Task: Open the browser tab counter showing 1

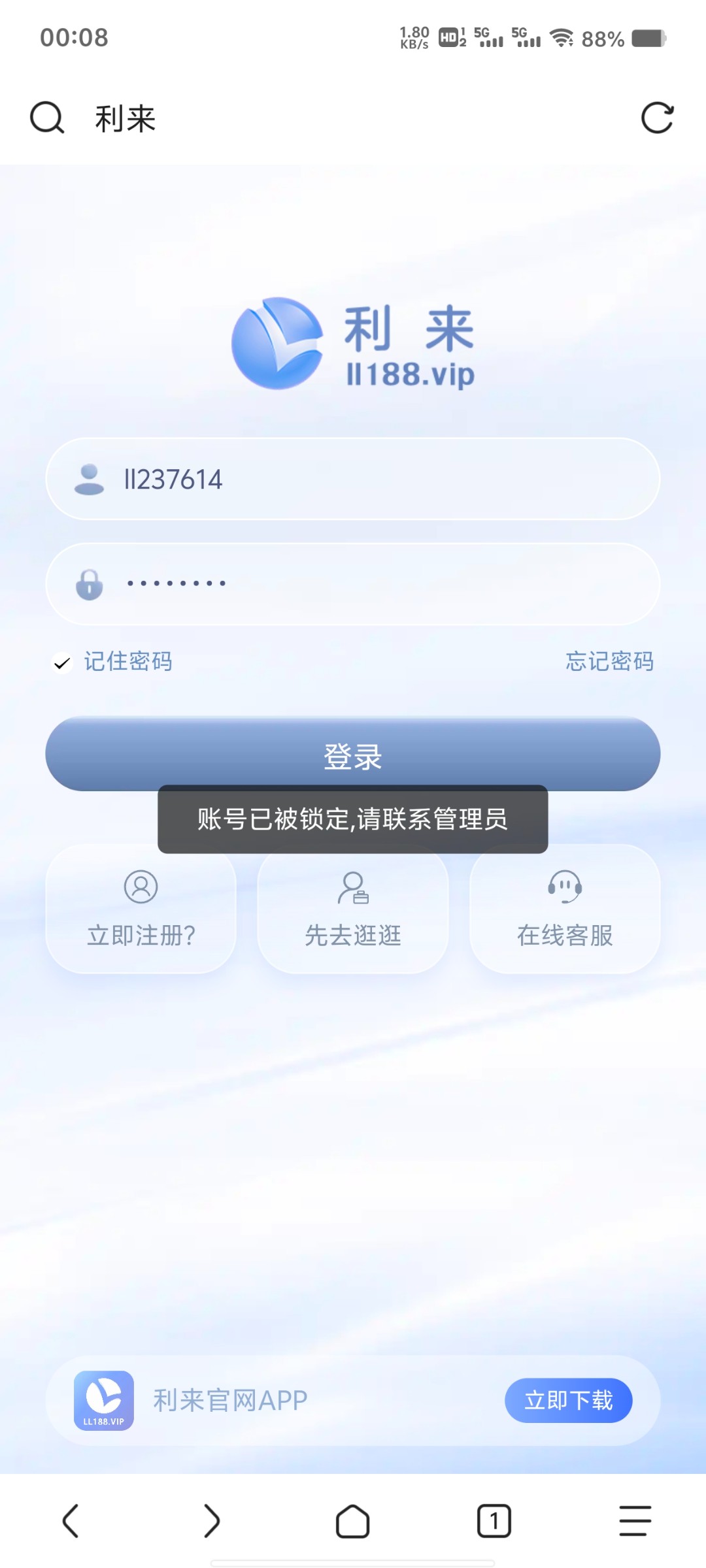Action: point(494,1520)
